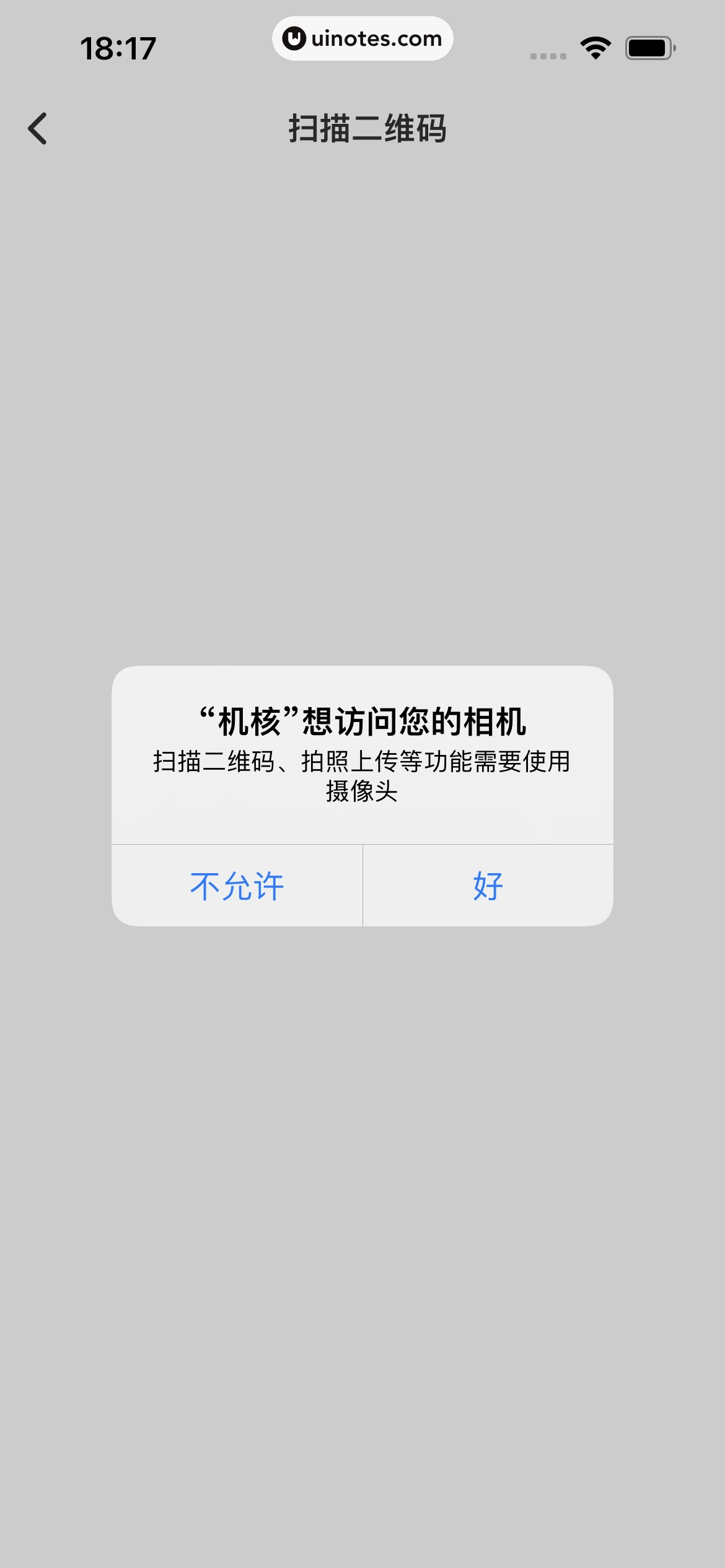Go back from the QR scan page

click(38, 129)
